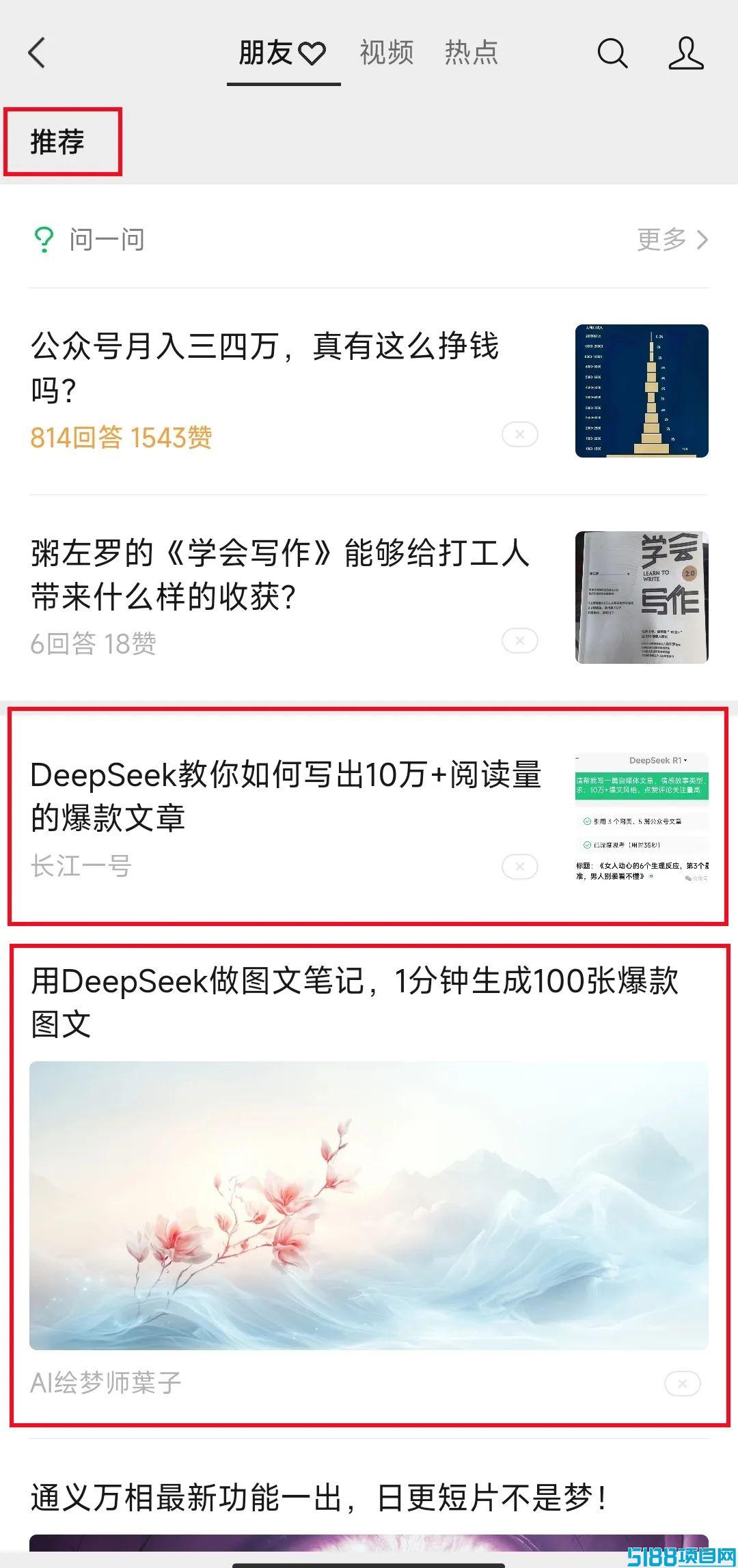Dismiss the AI绘梦师葉子 article recommendation

point(683,1384)
